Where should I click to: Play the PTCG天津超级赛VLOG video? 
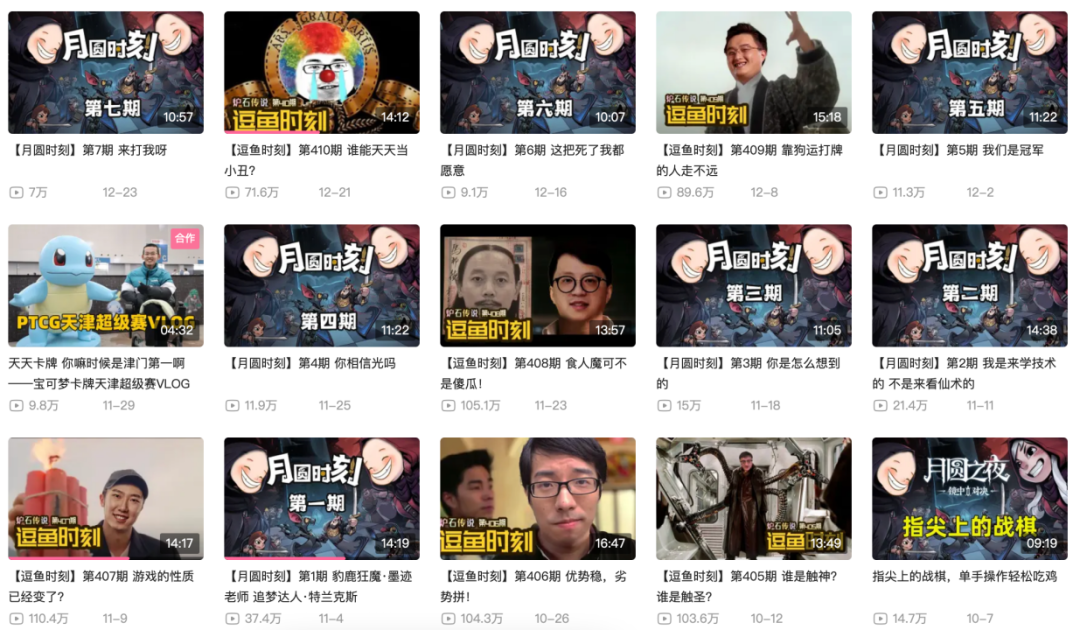tap(105, 285)
